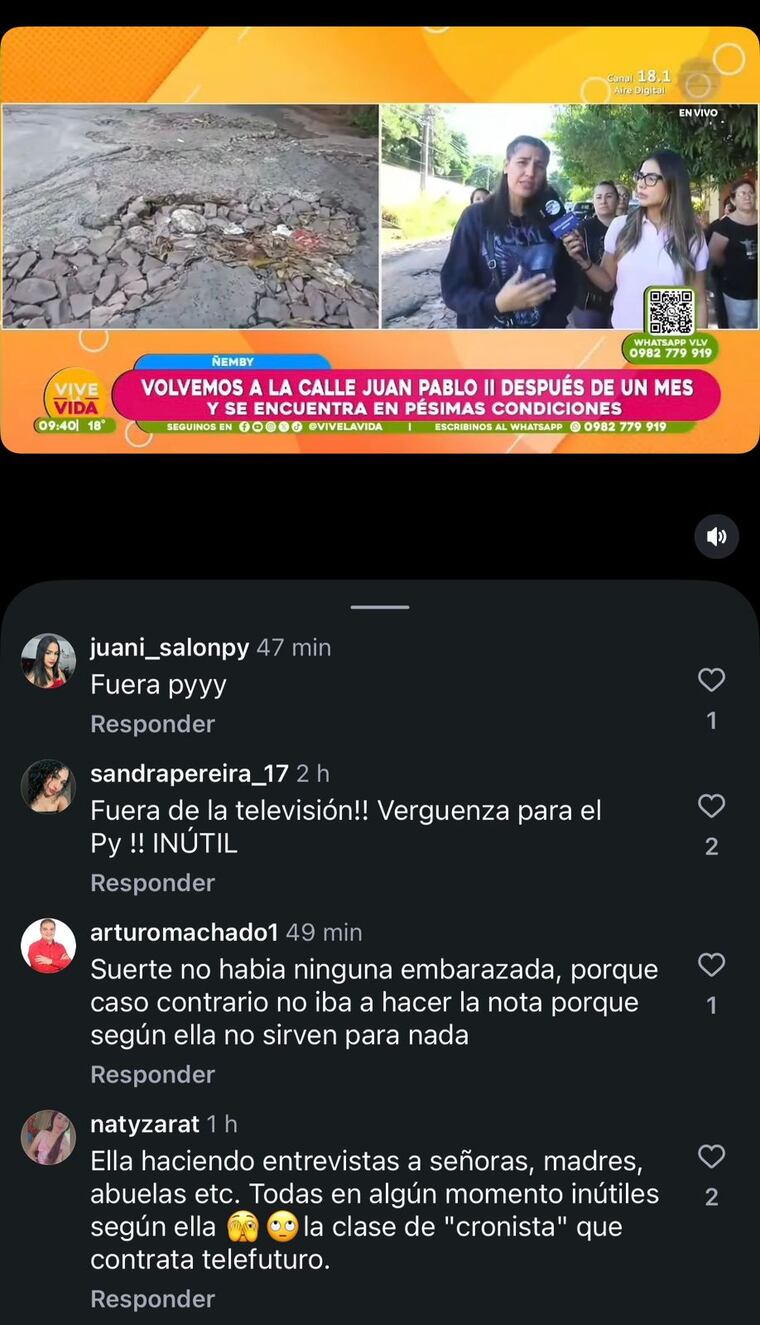Screen dimensions: 760x1325
Task: Tap the speaker icon beside the comments
Action: pos(716,536)
